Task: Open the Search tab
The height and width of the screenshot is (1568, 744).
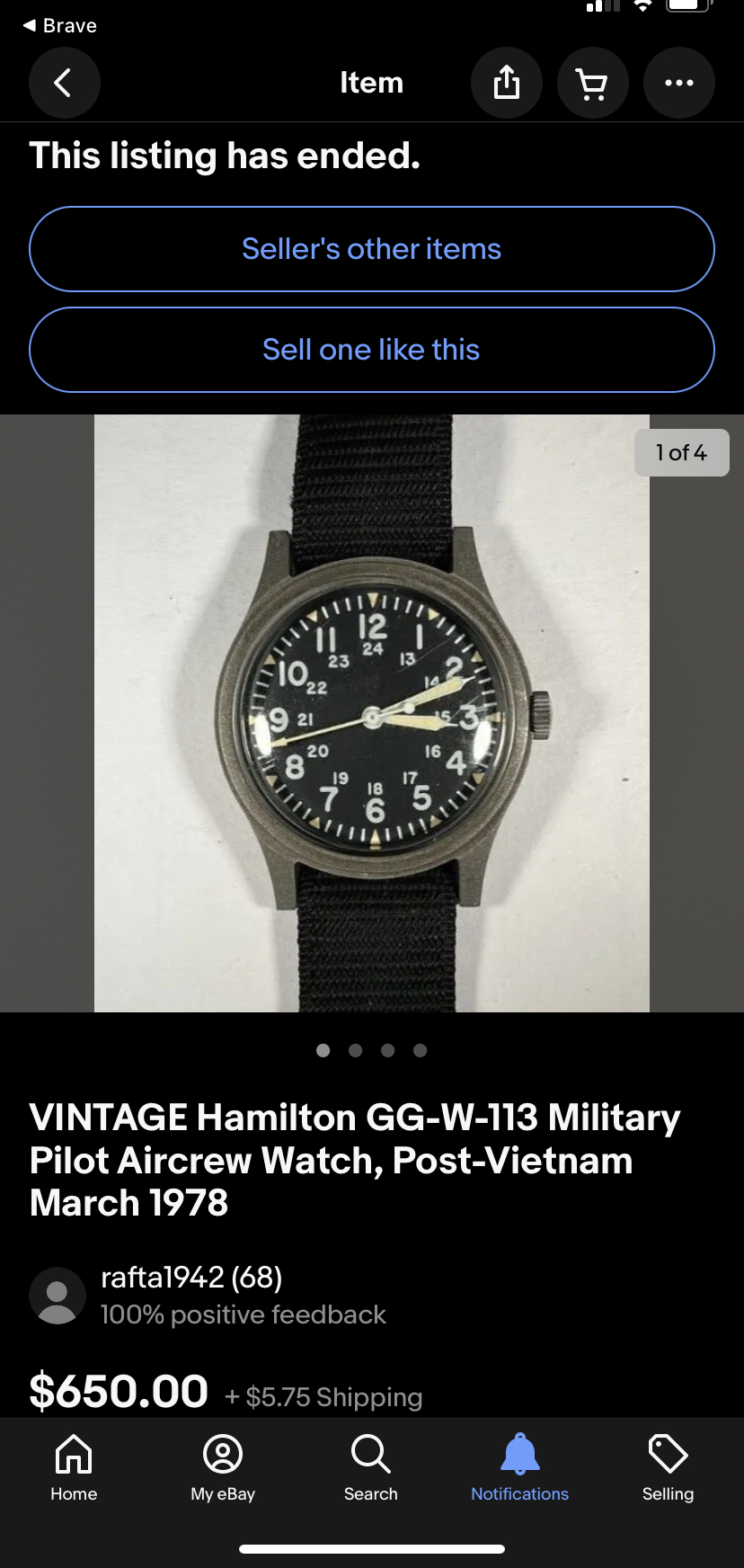Action: (x=370, y=1468)
